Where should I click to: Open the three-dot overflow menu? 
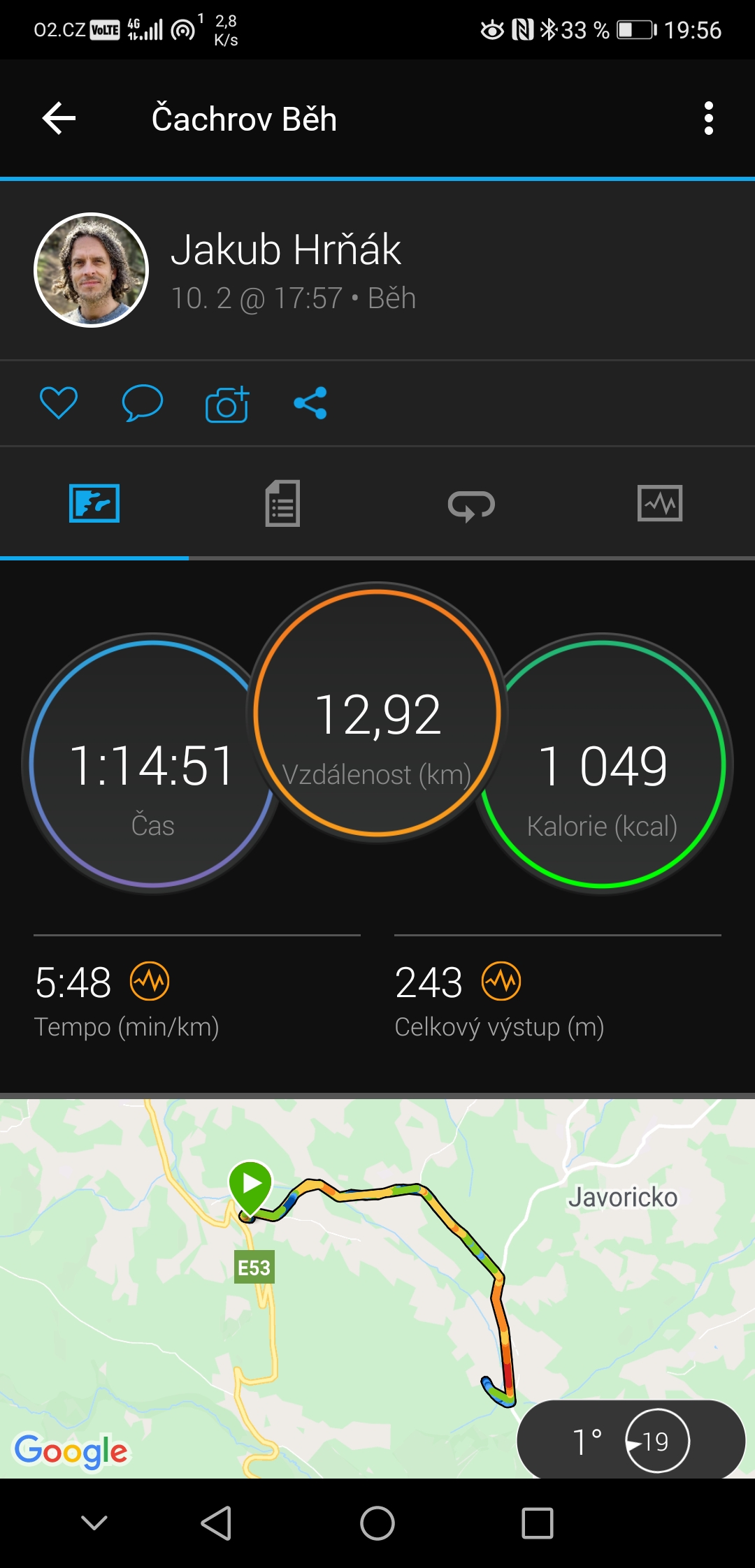(x=709, y=118)
